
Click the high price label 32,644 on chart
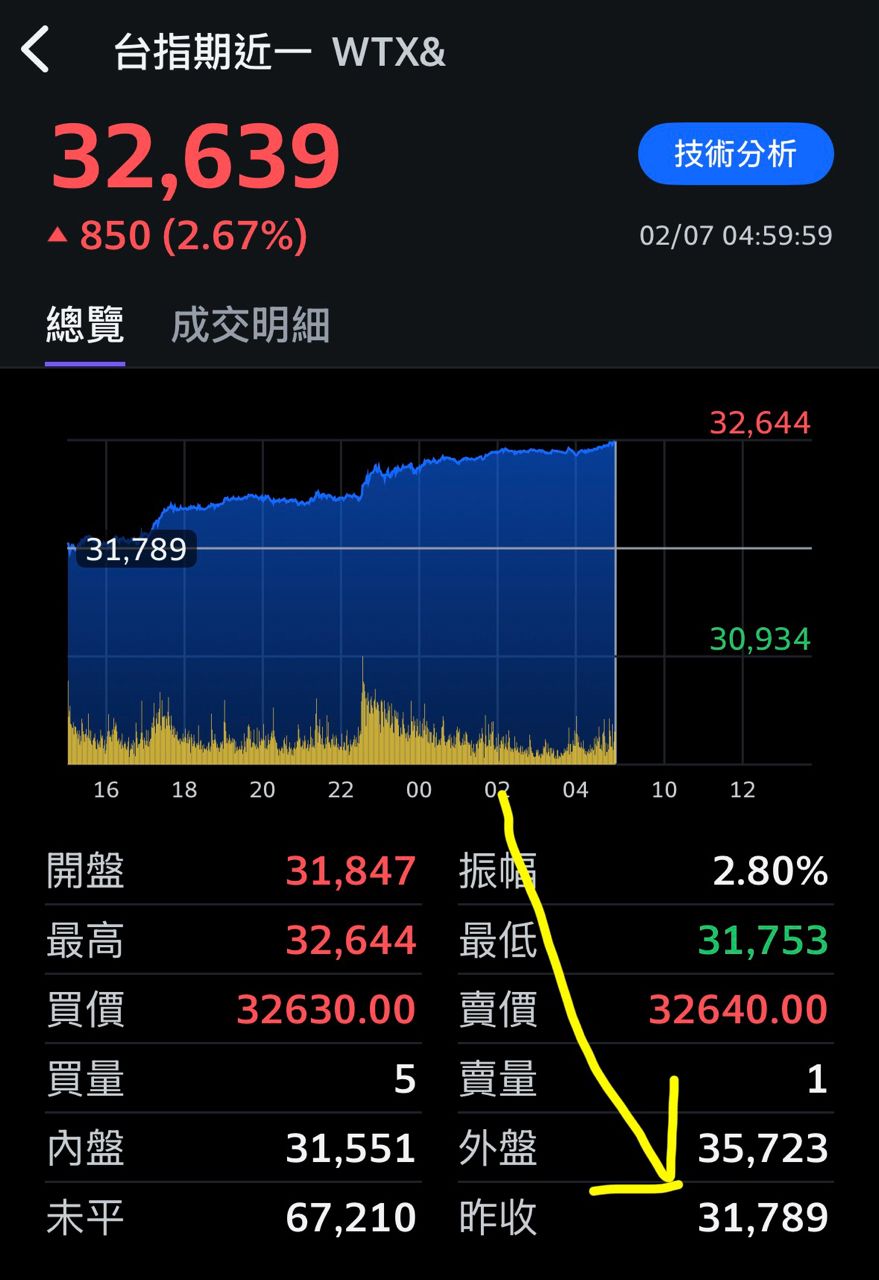click(x=760, y=422)
